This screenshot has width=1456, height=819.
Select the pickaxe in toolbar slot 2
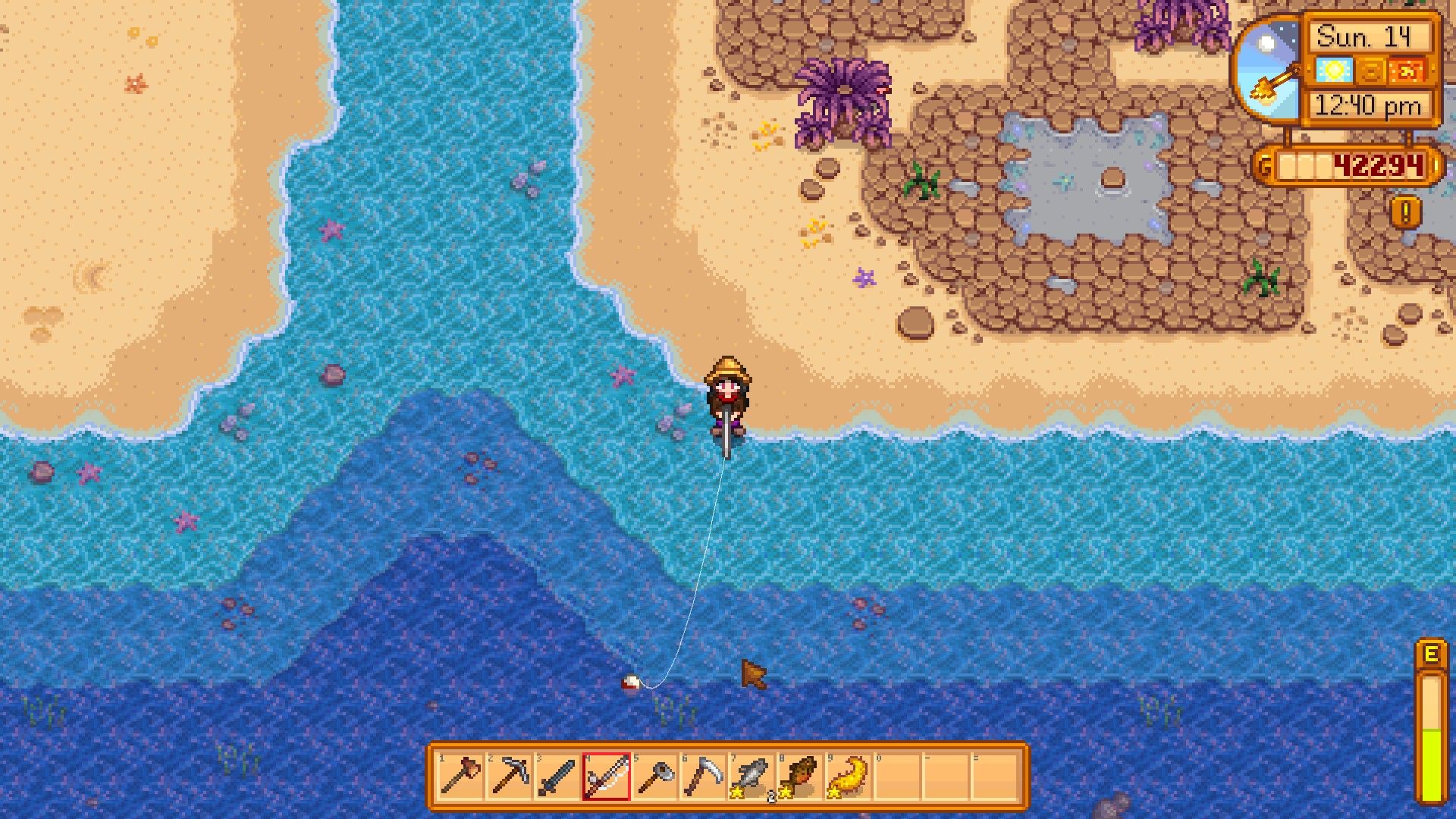tap(510, 777)
